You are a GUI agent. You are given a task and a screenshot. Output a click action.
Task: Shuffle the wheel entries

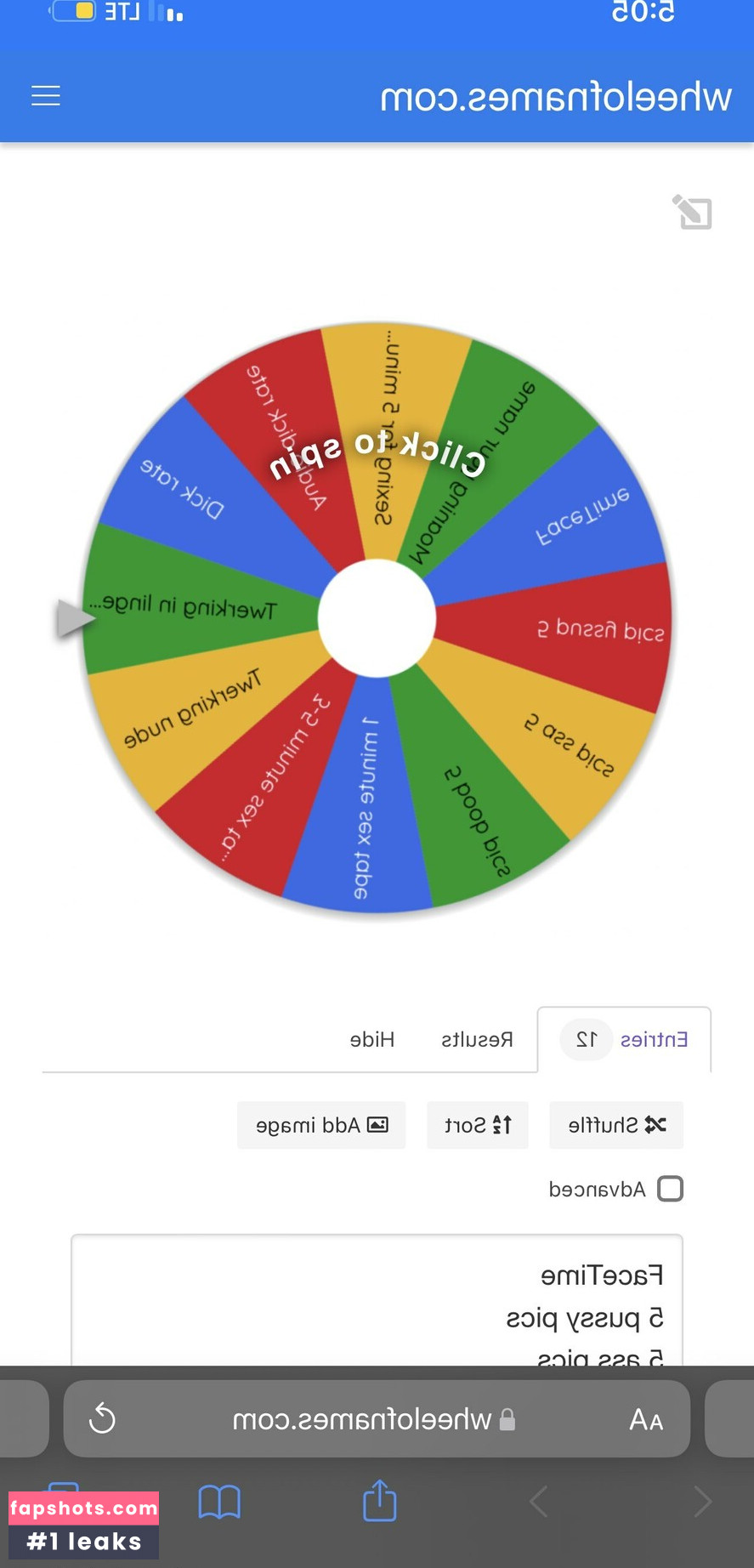616,1125
